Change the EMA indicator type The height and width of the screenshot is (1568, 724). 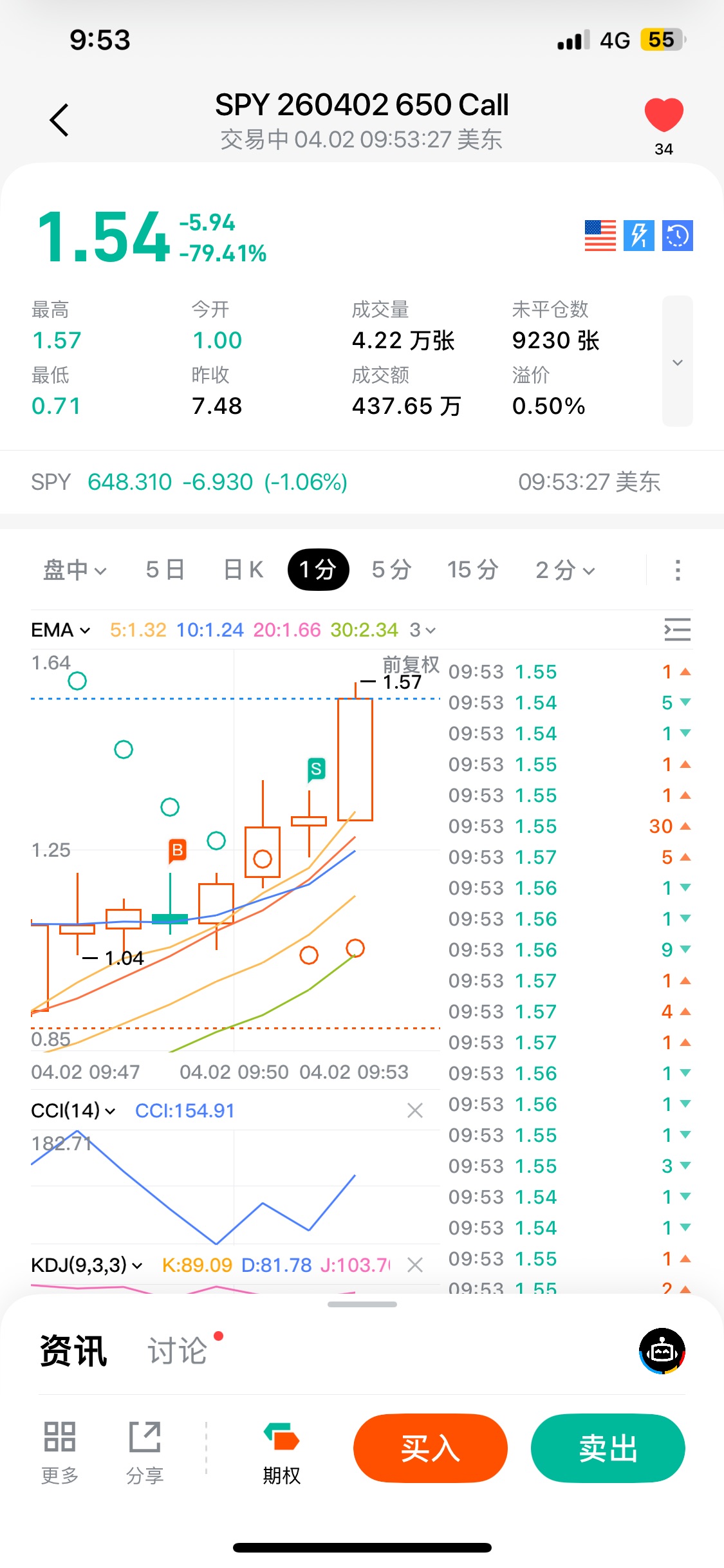[61, 630]
